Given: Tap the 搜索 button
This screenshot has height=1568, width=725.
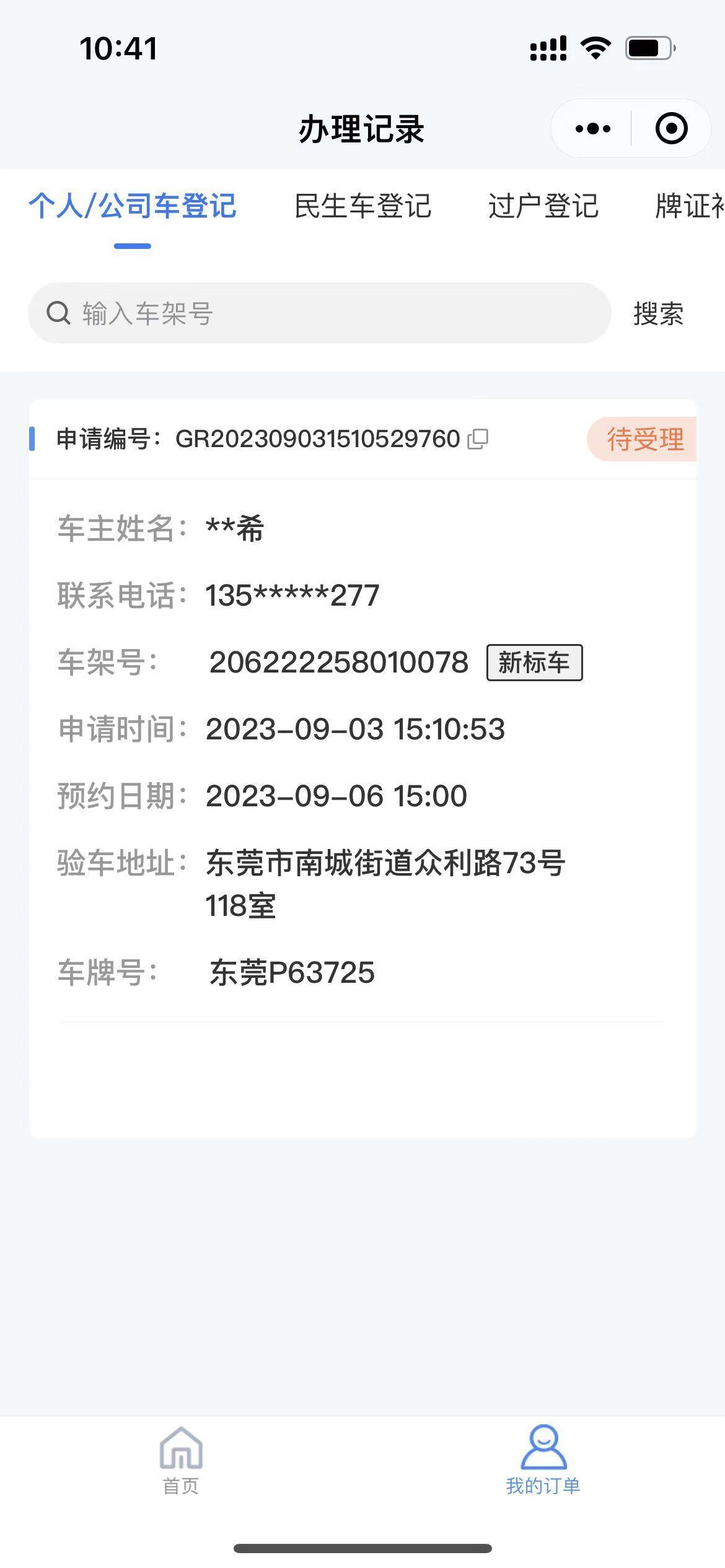Looking at the screenshot, I should pyautogui.click(x=658, y=313).
